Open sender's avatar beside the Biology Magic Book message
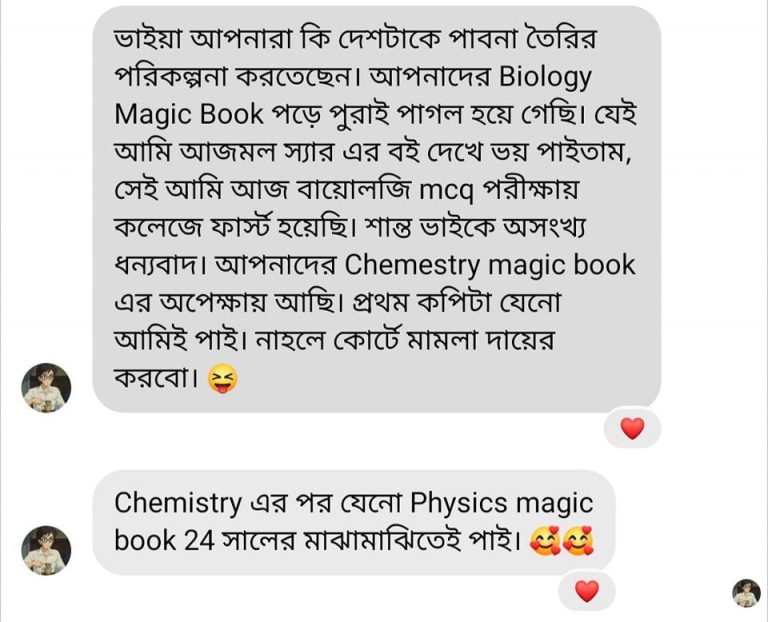This screenshot has height=622, width=768. point(46,388)
